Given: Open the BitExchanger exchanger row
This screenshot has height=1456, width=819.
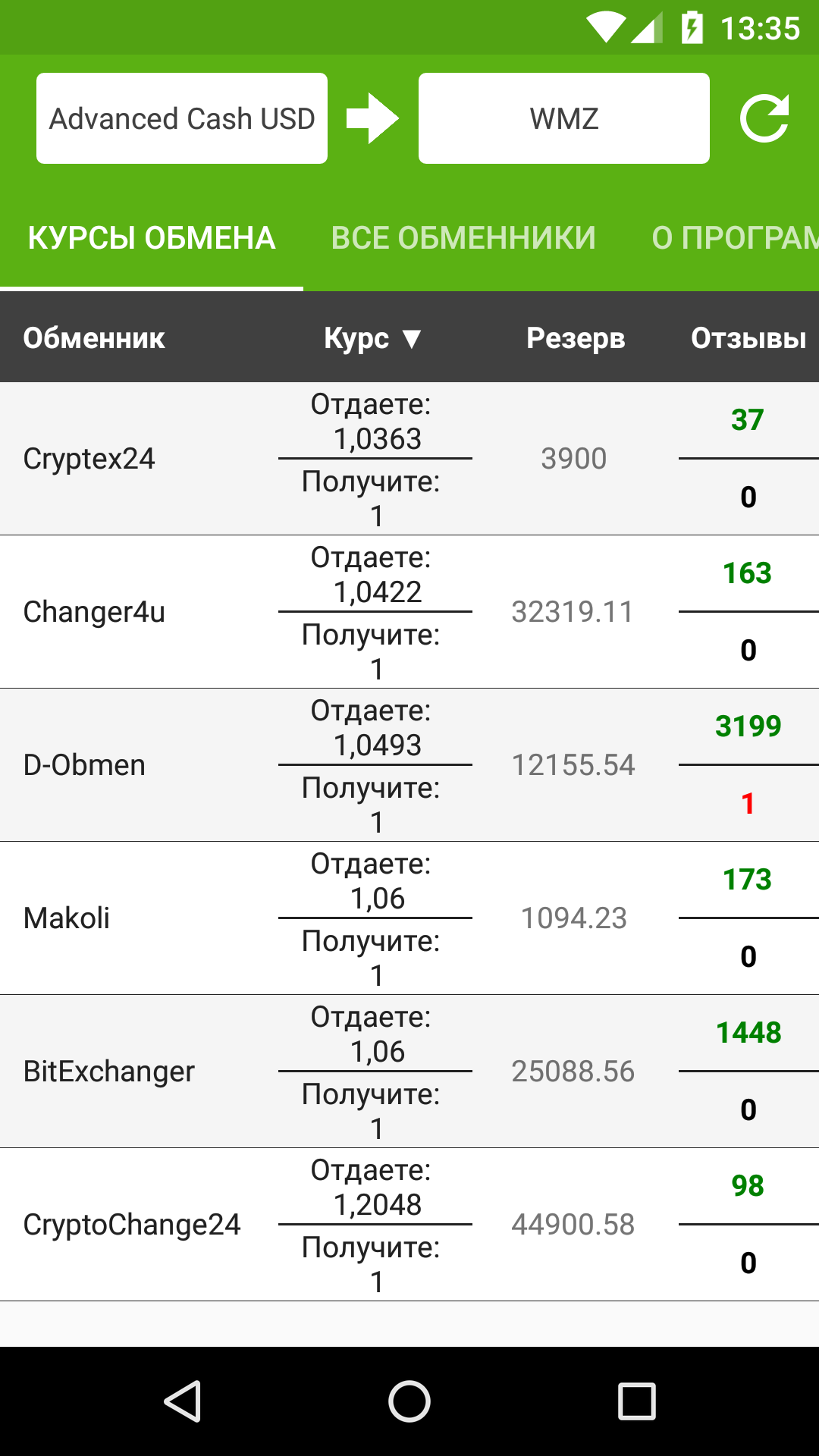Looking at the screenshot, I should (409, 1072).
